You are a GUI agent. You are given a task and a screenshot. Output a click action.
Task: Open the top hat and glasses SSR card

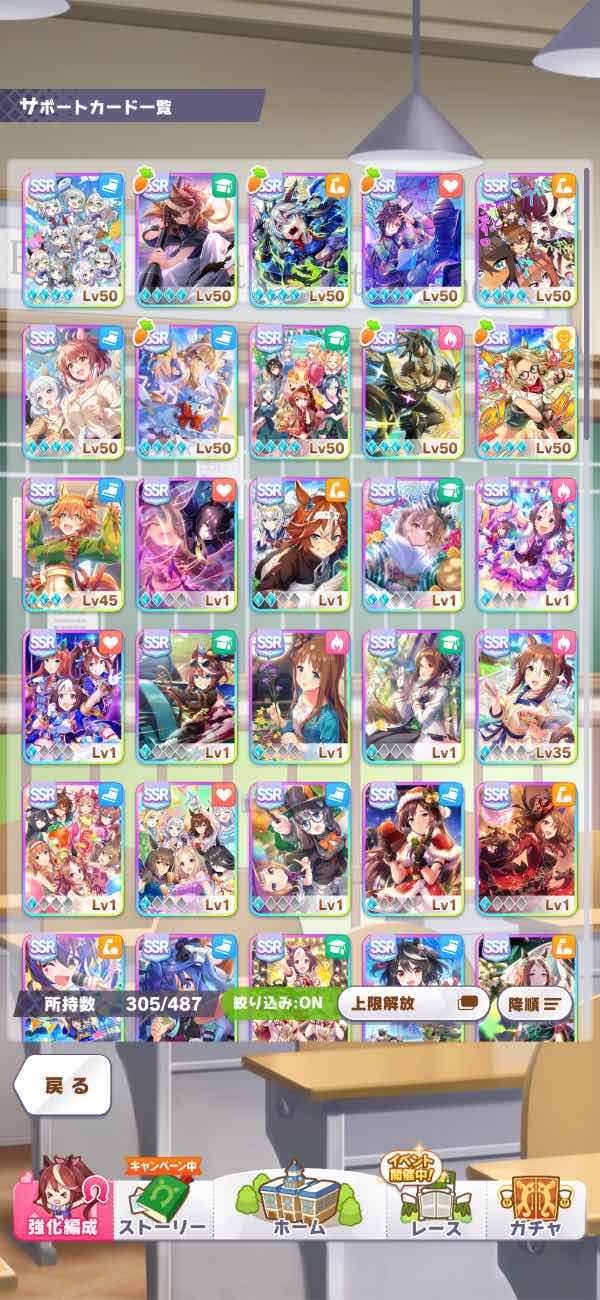[299, 848]
